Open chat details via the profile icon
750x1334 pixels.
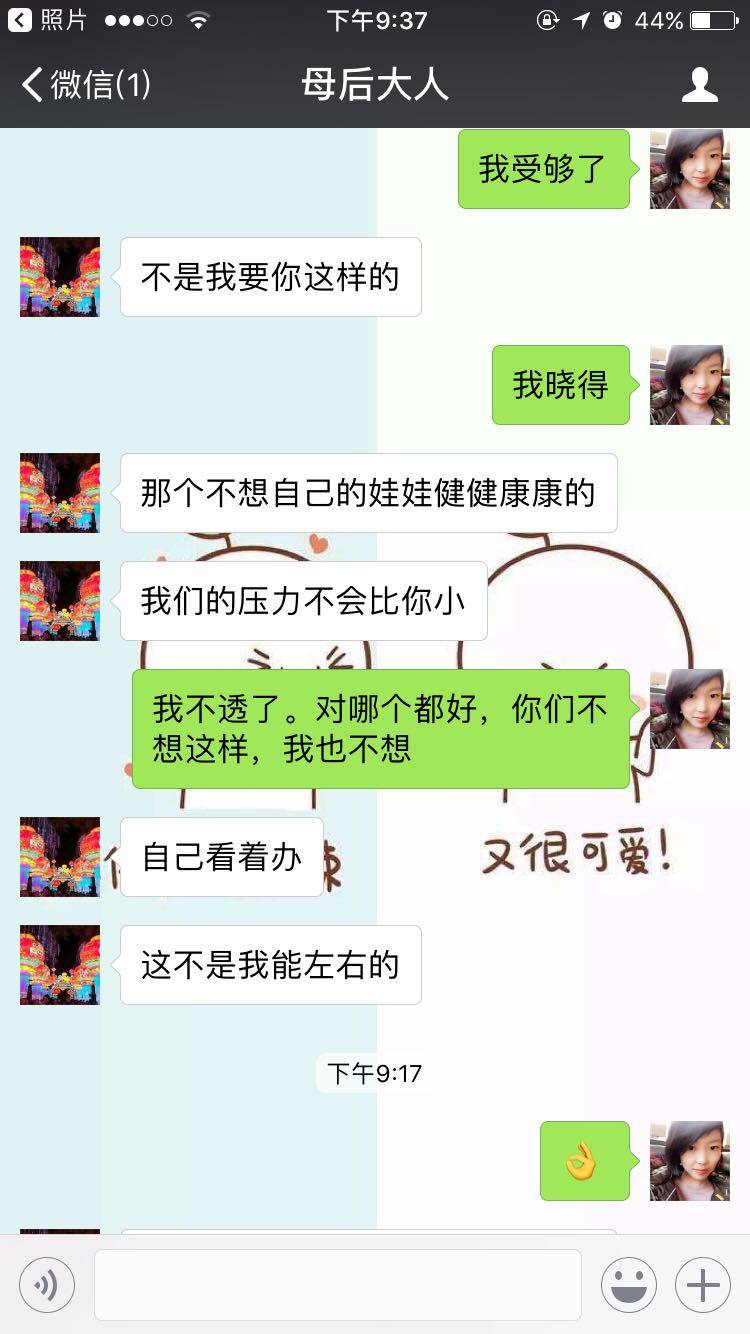[699, 85]
